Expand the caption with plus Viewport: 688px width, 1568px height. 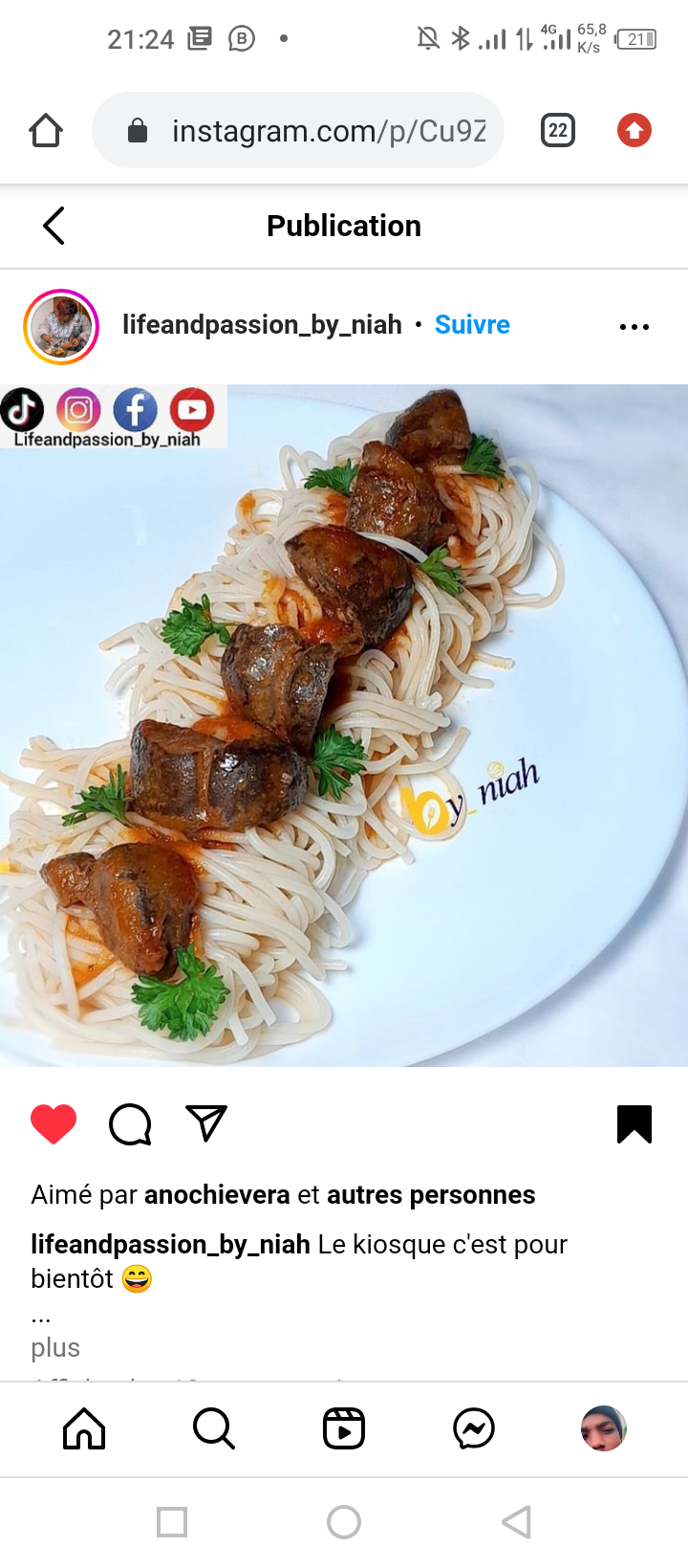click(55, 1348)
